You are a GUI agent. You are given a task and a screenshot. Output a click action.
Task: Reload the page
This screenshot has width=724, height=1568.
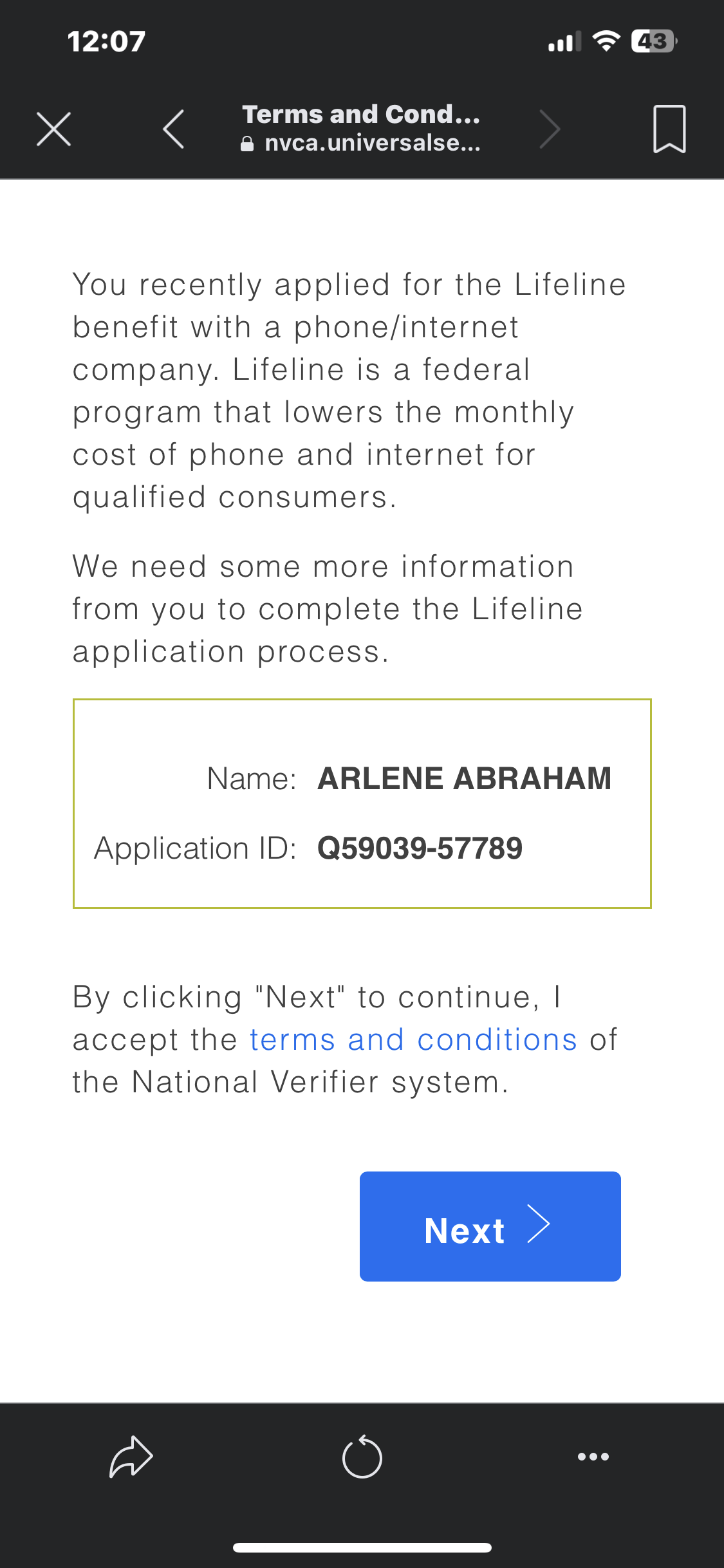(362, 1457)
